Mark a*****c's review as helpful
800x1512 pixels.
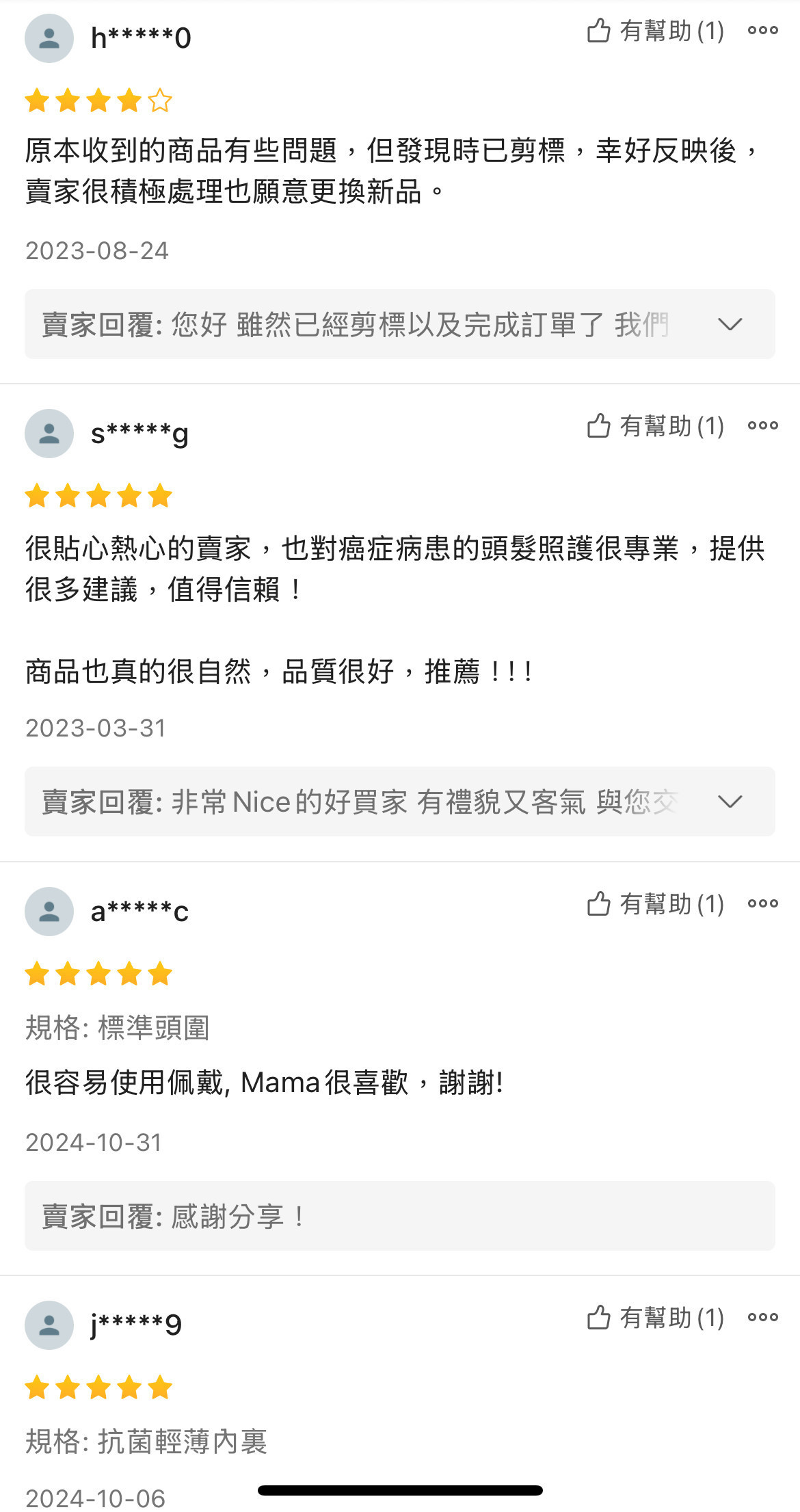[x=655, y=904]
